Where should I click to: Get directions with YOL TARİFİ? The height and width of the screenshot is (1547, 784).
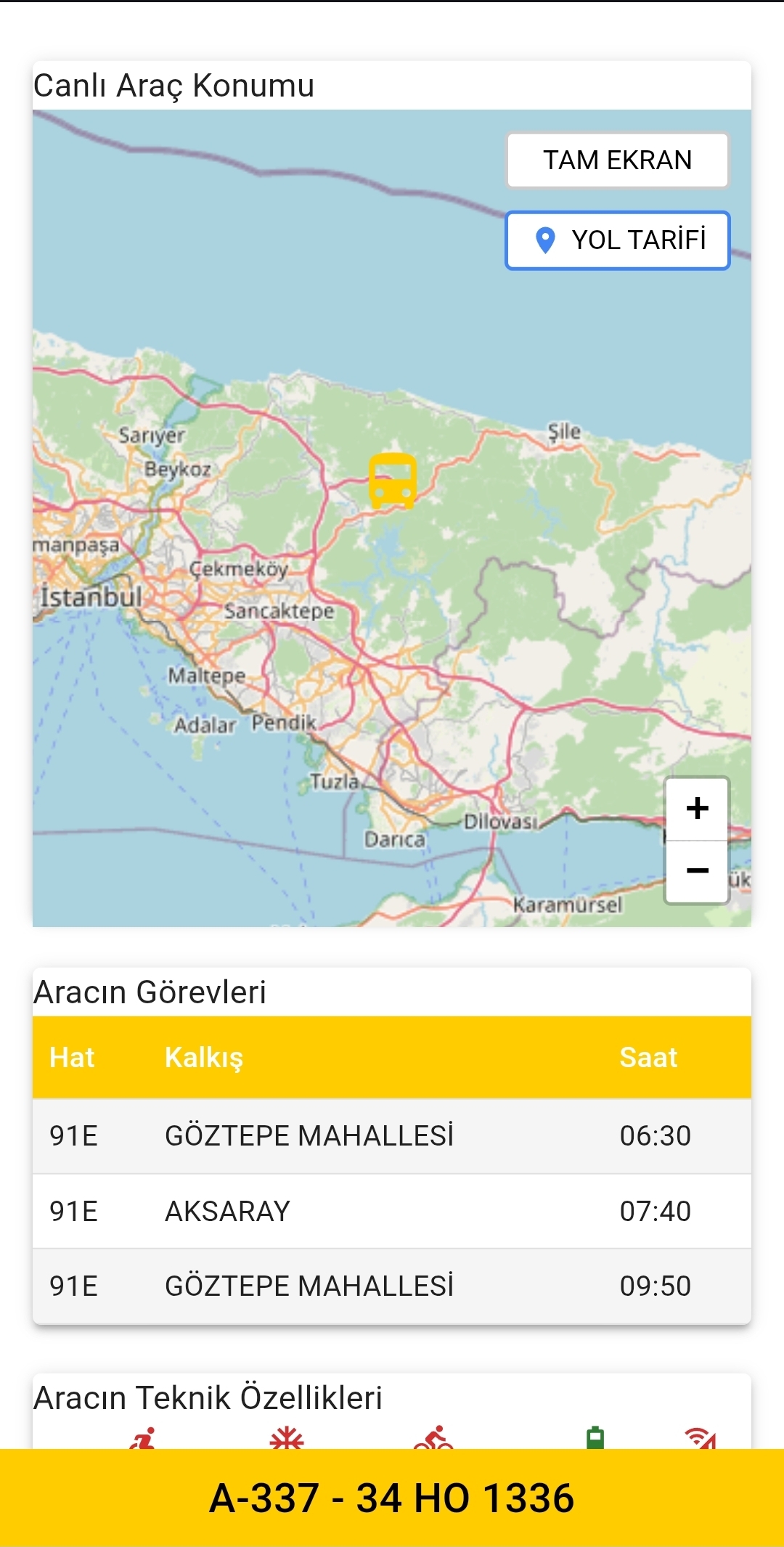pyautogui.click(x=617, y=240)
